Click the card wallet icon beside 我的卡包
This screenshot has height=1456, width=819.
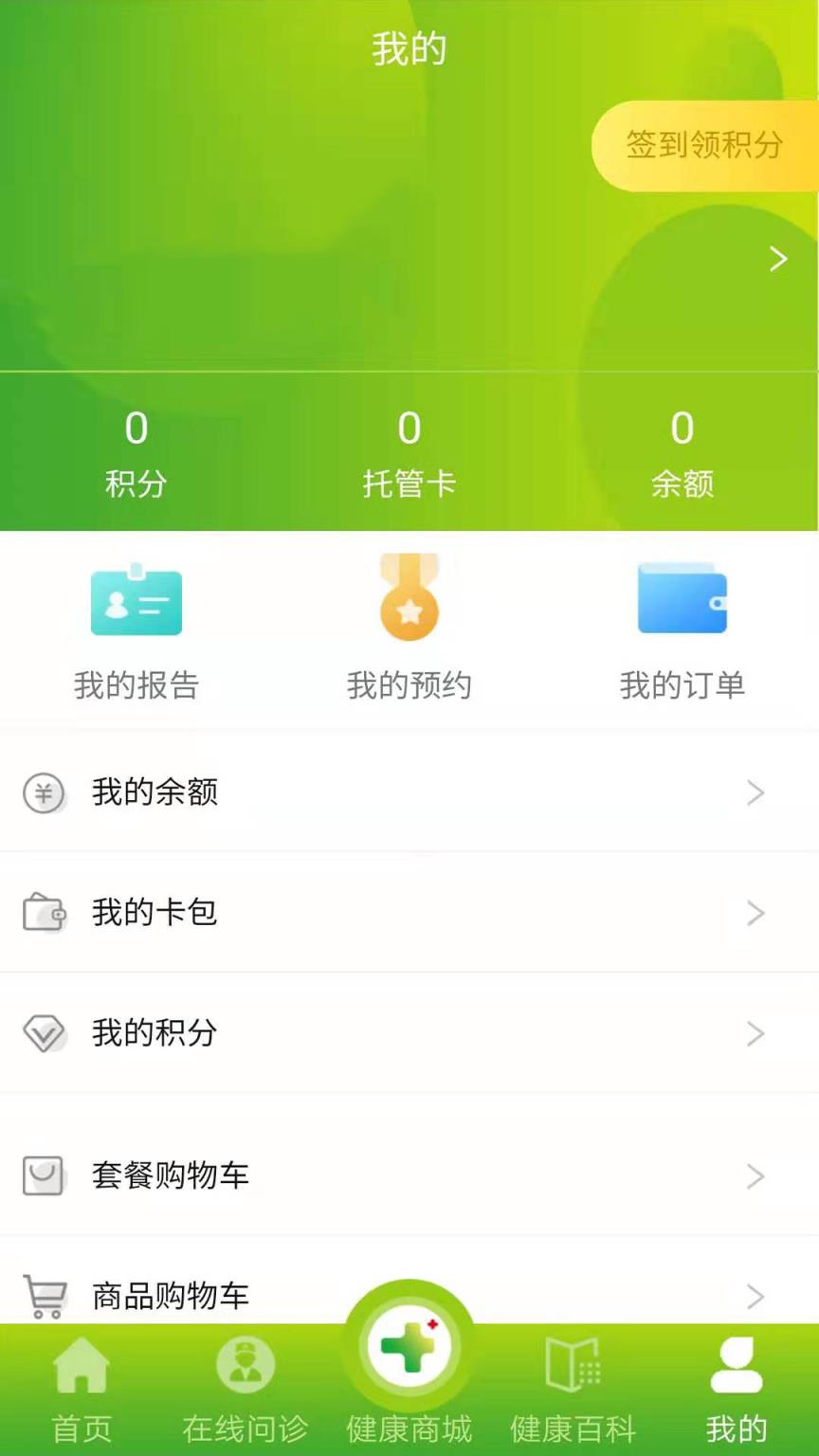(44, 913)
